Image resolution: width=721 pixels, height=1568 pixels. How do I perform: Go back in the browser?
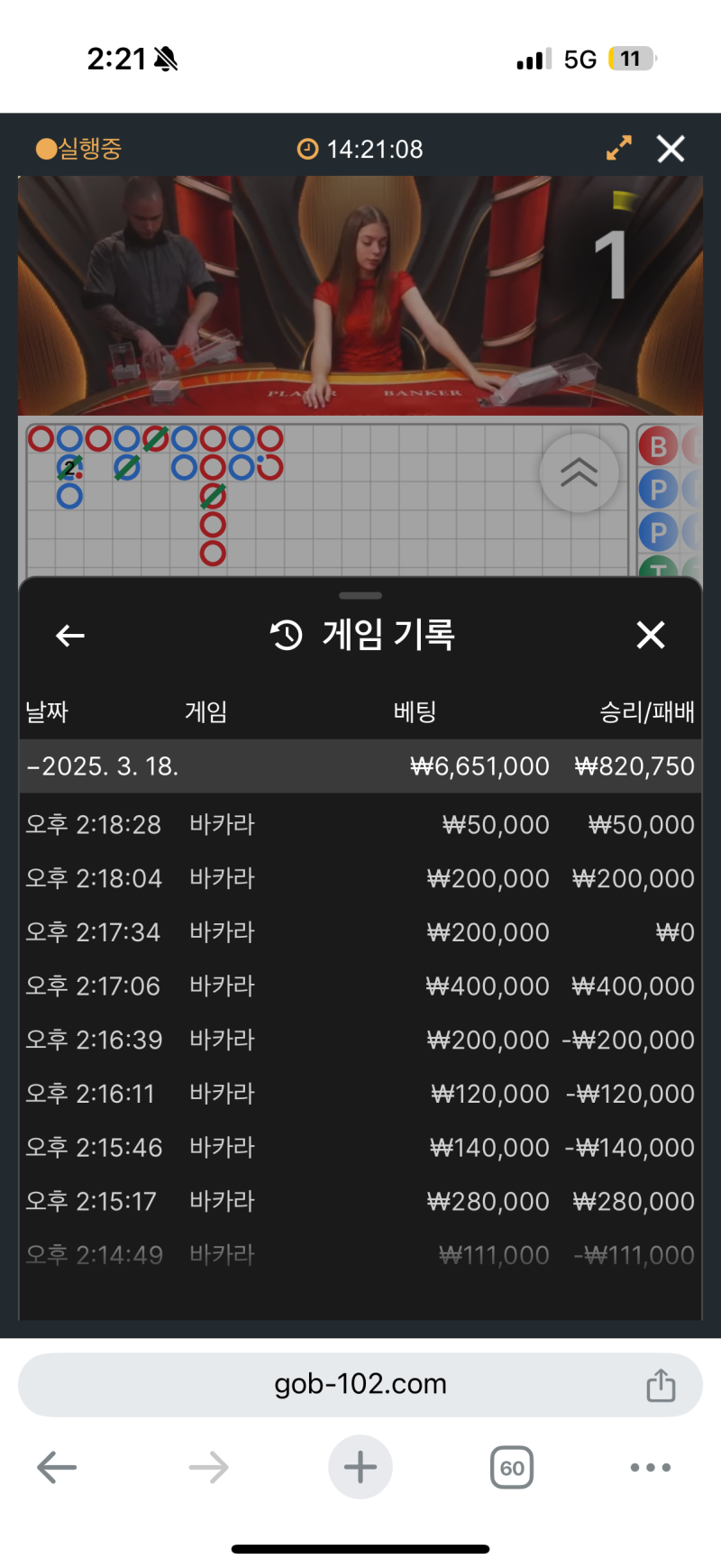[57, 1467]
